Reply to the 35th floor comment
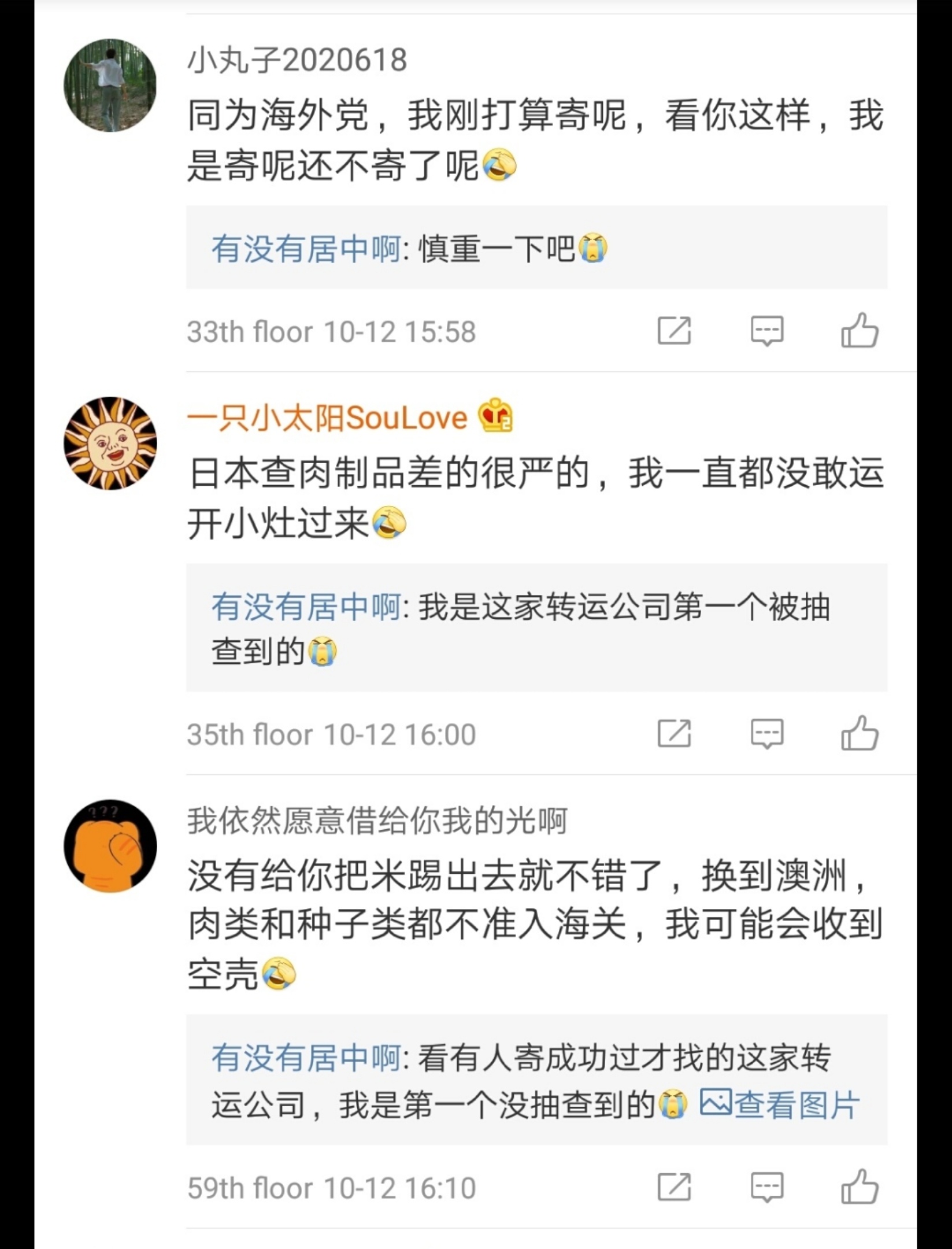 pos(767,734)
